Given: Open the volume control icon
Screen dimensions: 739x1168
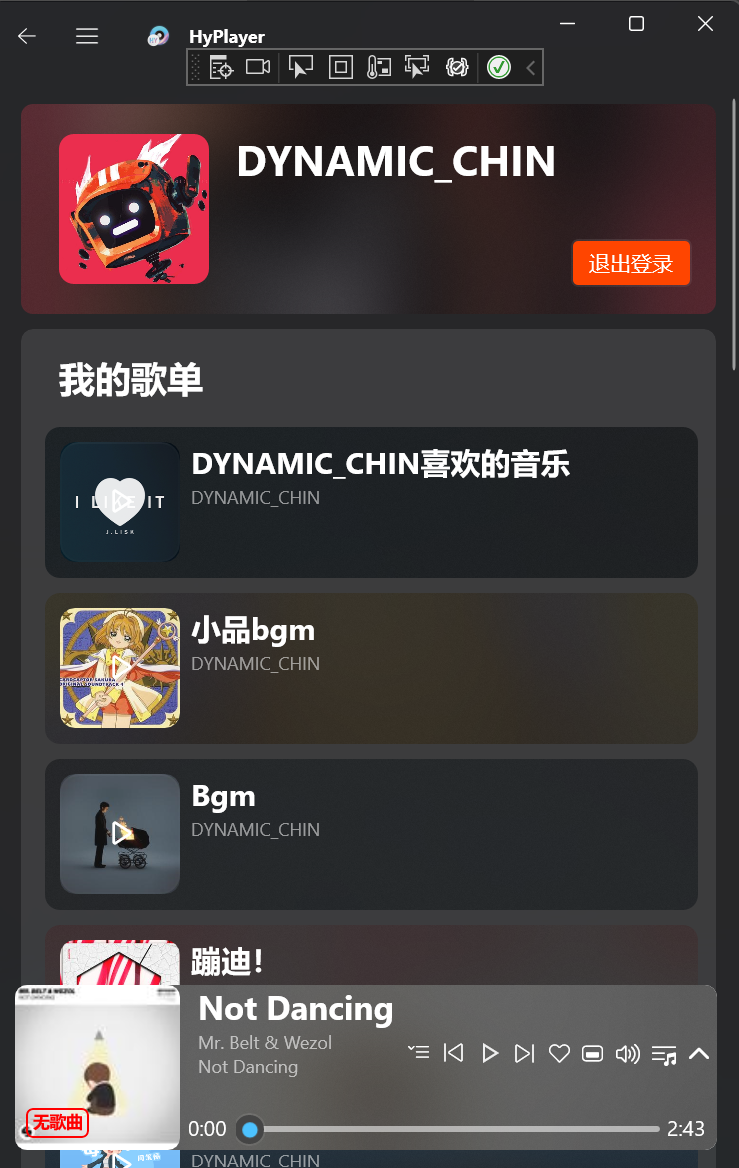Looking at the screenshot, I should click(x=627, y=1053).
